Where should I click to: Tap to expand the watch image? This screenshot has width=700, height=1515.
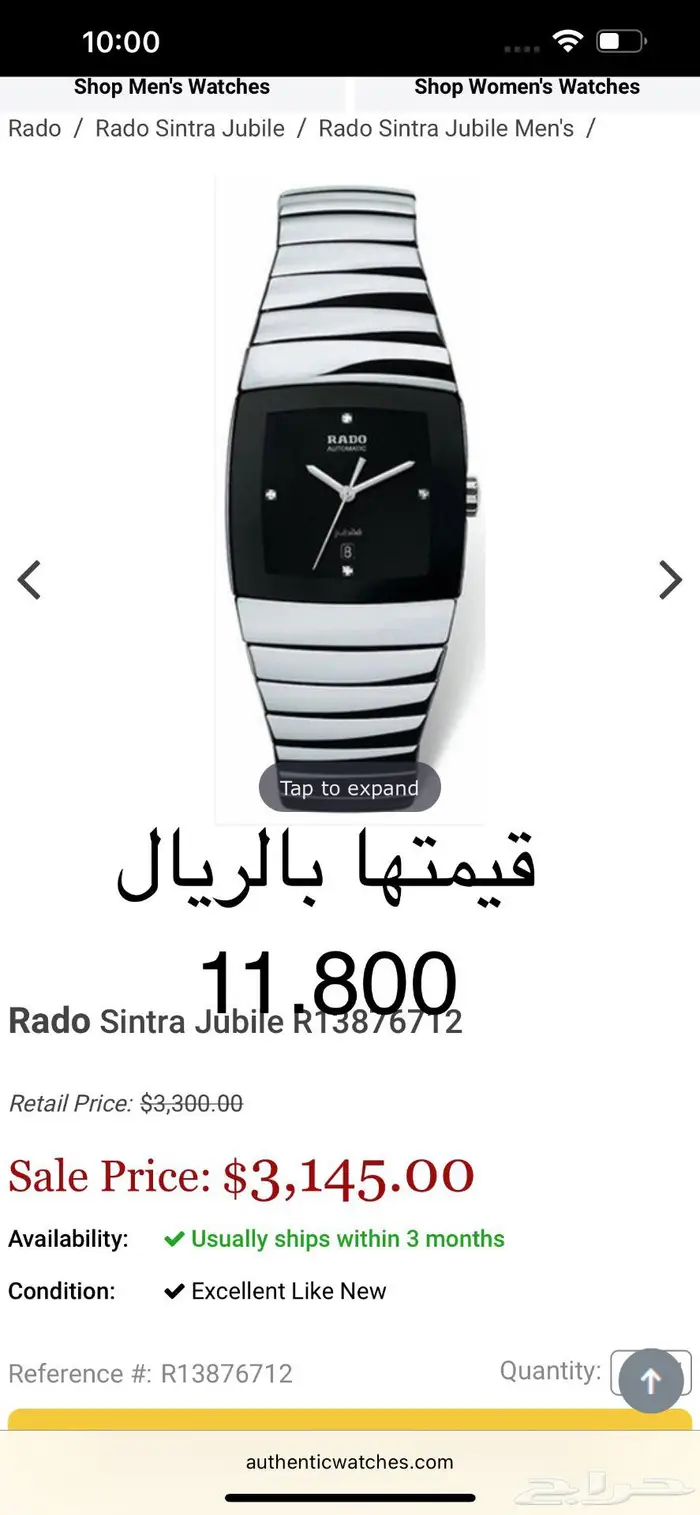tap(349, 788)
